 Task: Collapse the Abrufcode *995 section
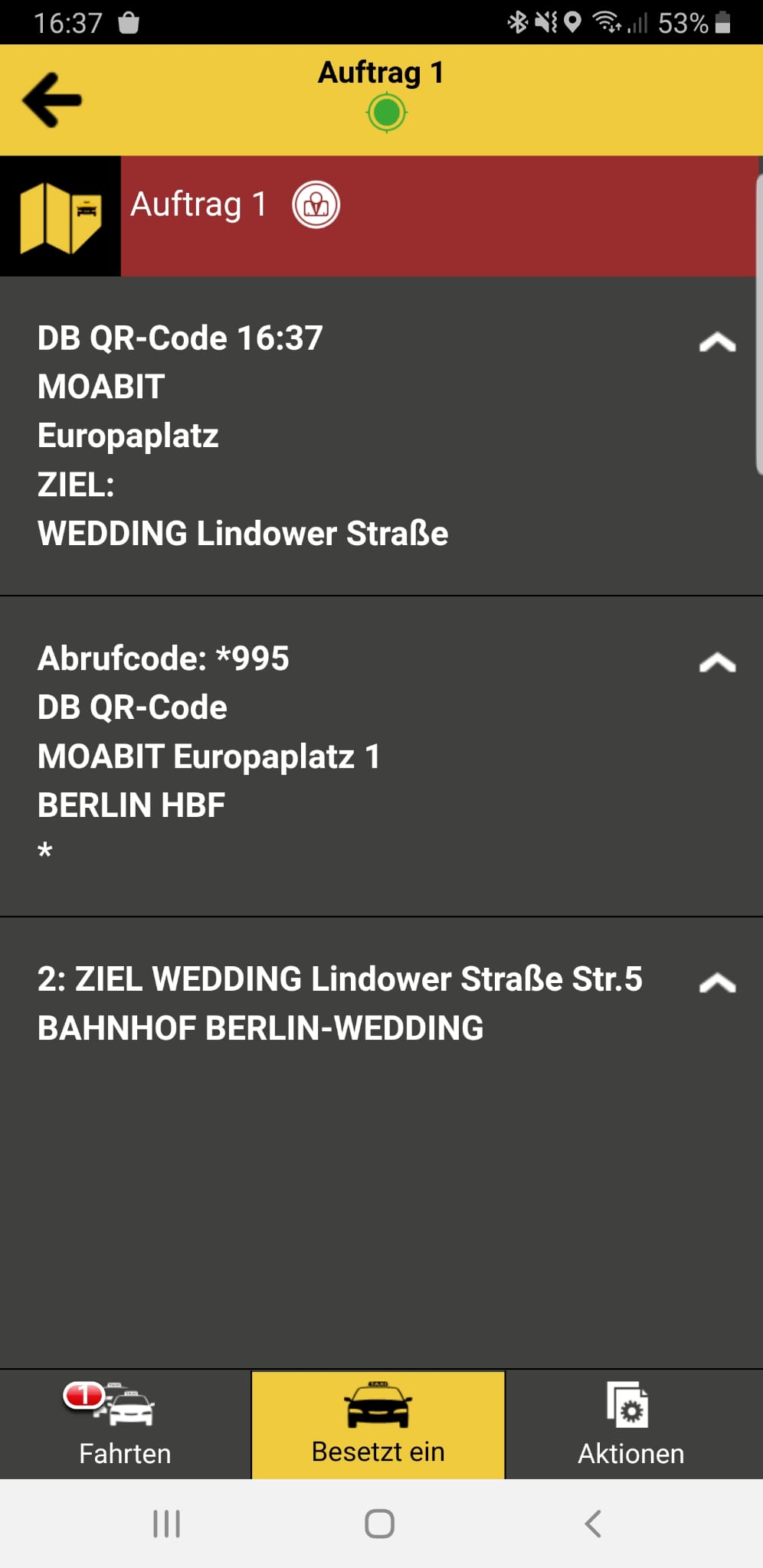click(x=717, y=661)
